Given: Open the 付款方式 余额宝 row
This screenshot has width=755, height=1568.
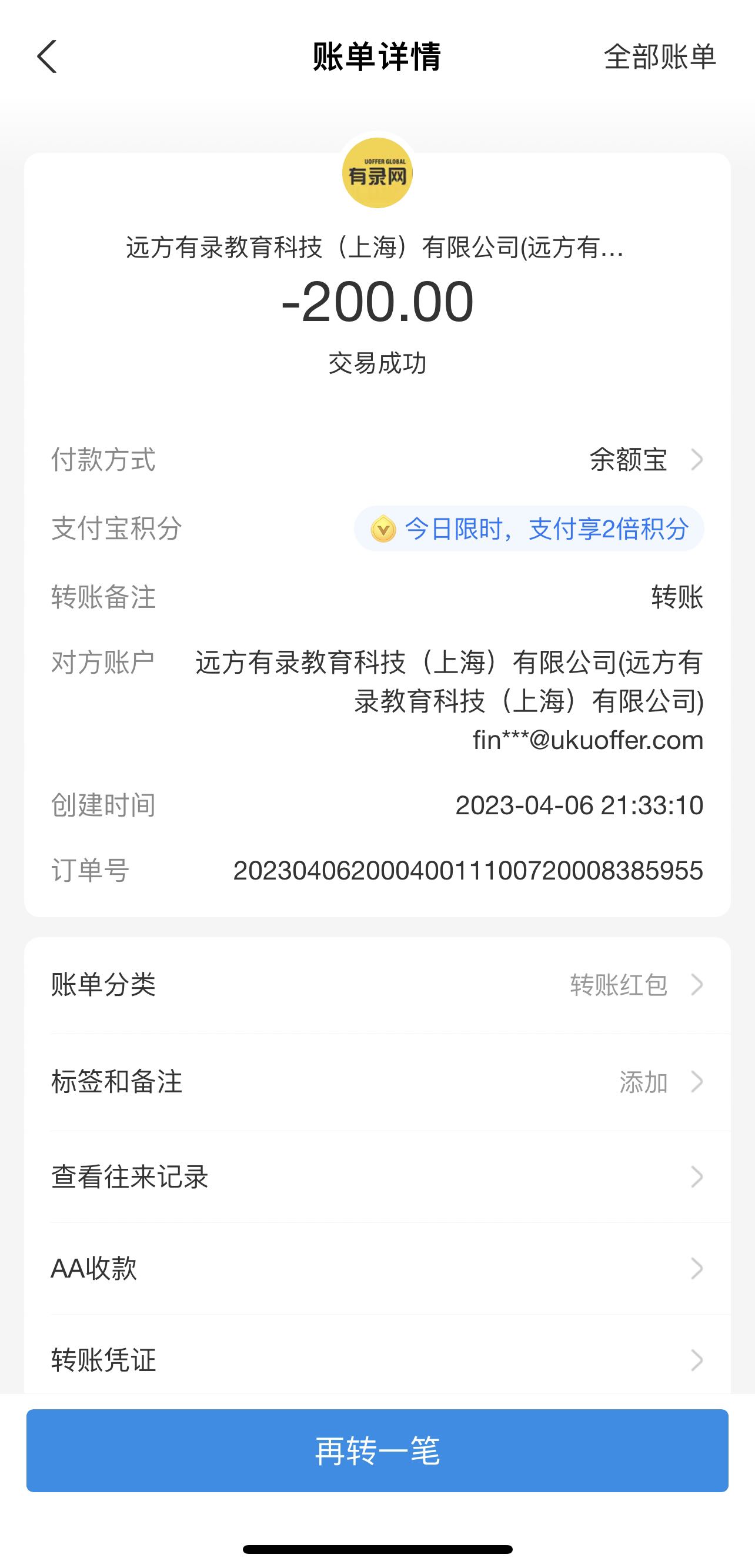Looking at the screenshot, I should click(x=646, y=460).
